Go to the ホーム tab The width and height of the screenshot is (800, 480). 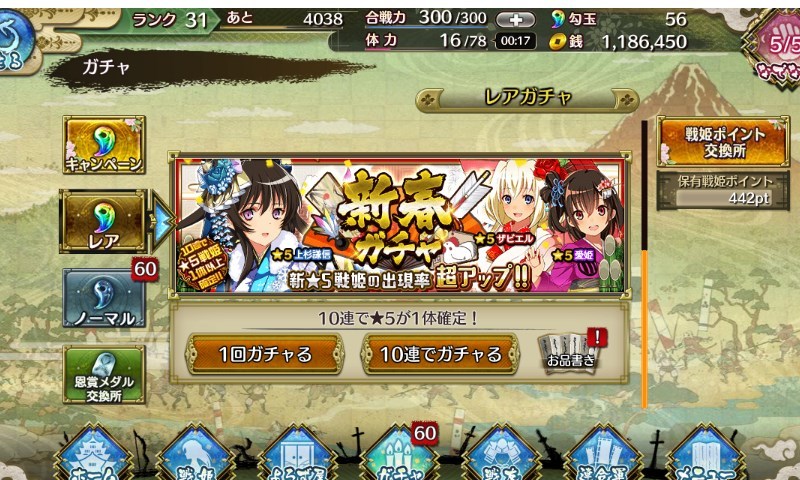coord(94,457)
